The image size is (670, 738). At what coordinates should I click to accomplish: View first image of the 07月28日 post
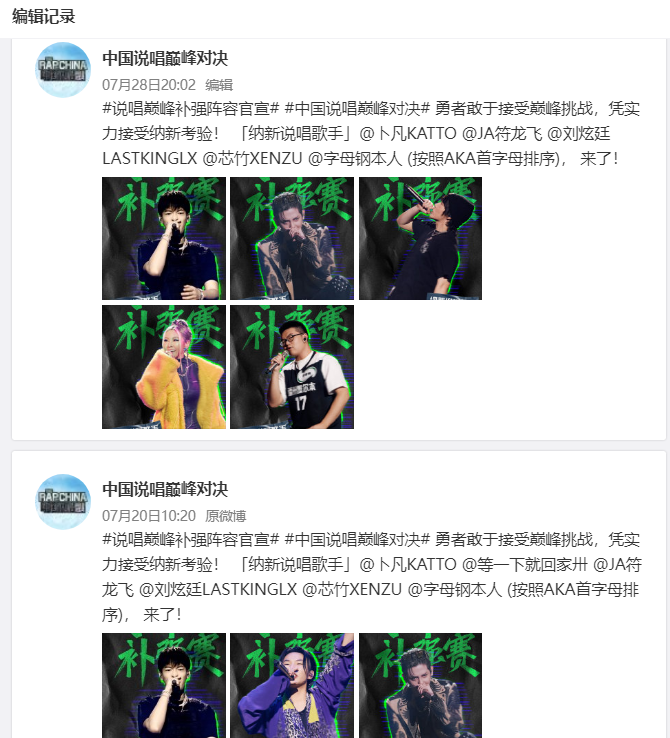[x=164, y=238]
